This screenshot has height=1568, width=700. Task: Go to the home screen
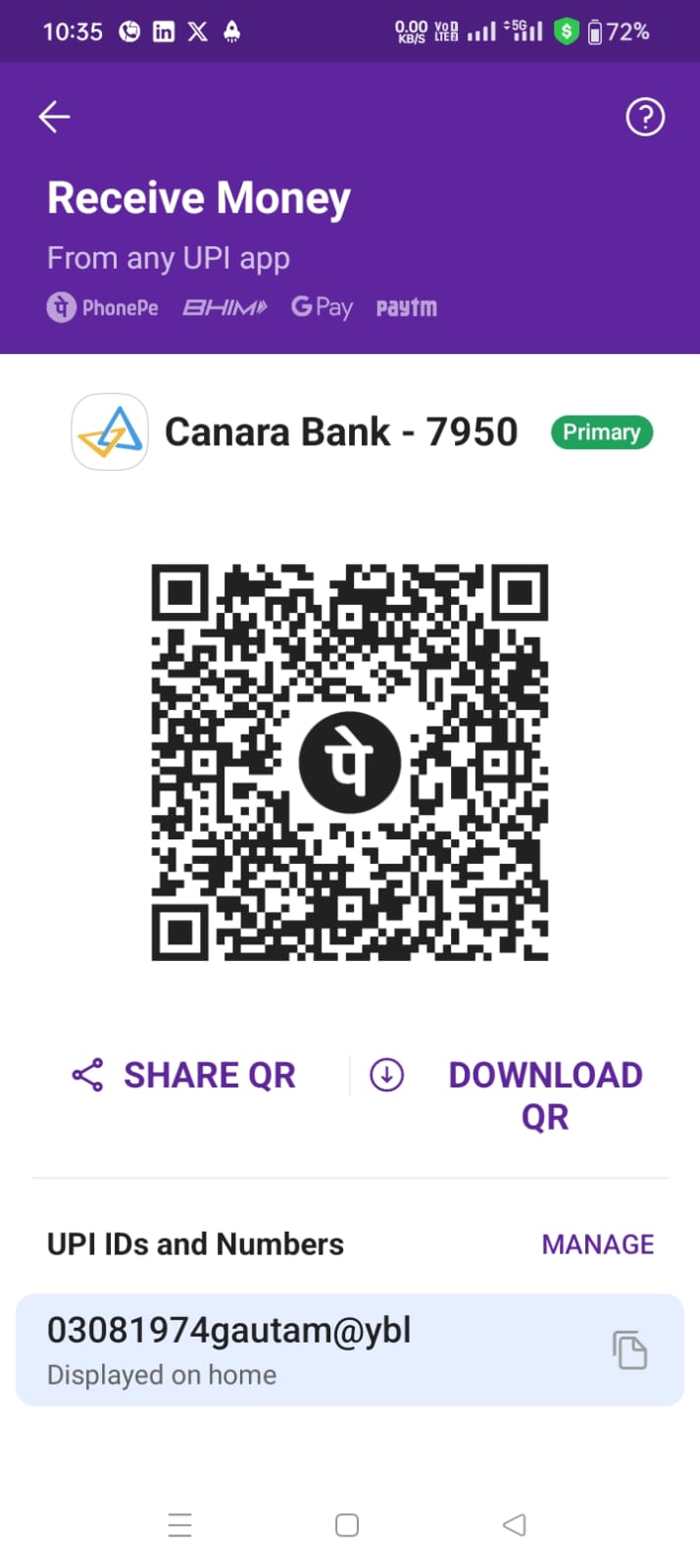pos(347,1525)
